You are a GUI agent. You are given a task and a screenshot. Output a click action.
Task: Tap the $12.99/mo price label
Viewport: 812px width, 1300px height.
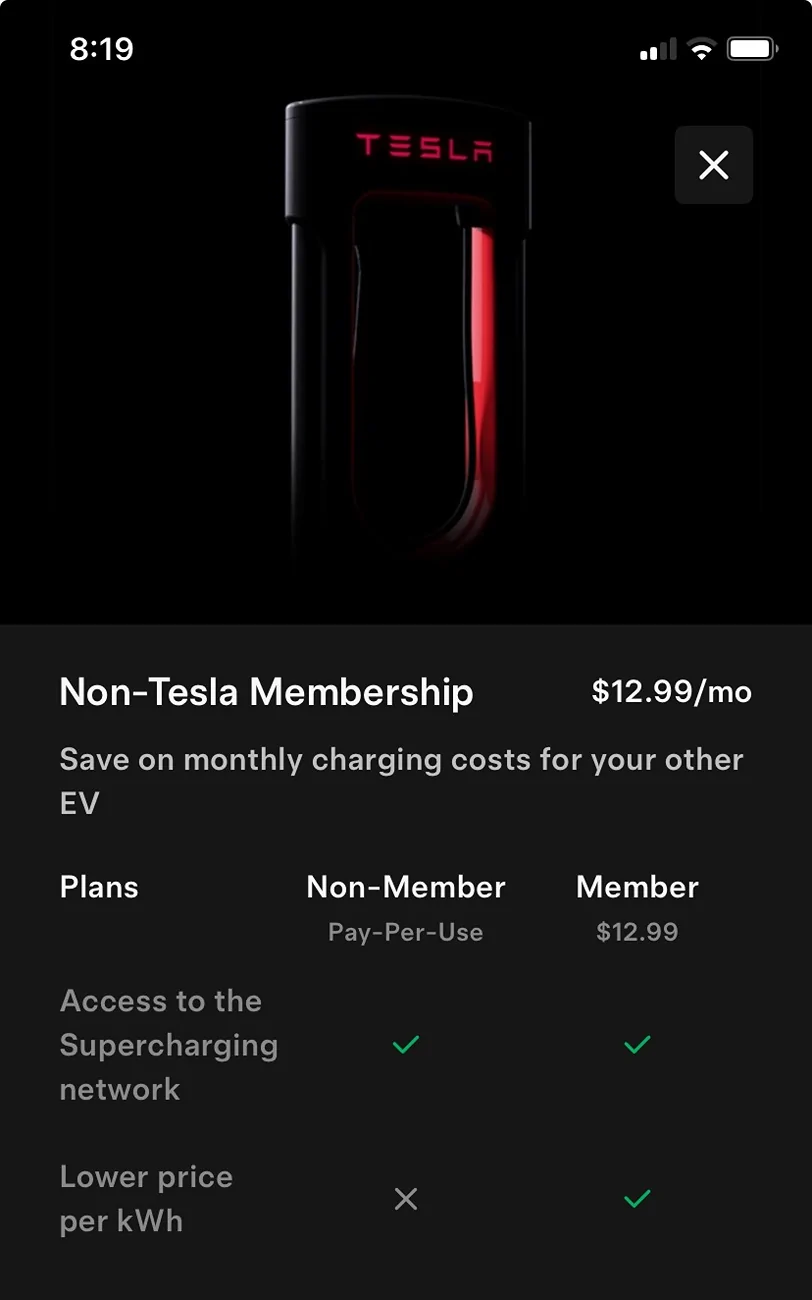pos(671,691)
